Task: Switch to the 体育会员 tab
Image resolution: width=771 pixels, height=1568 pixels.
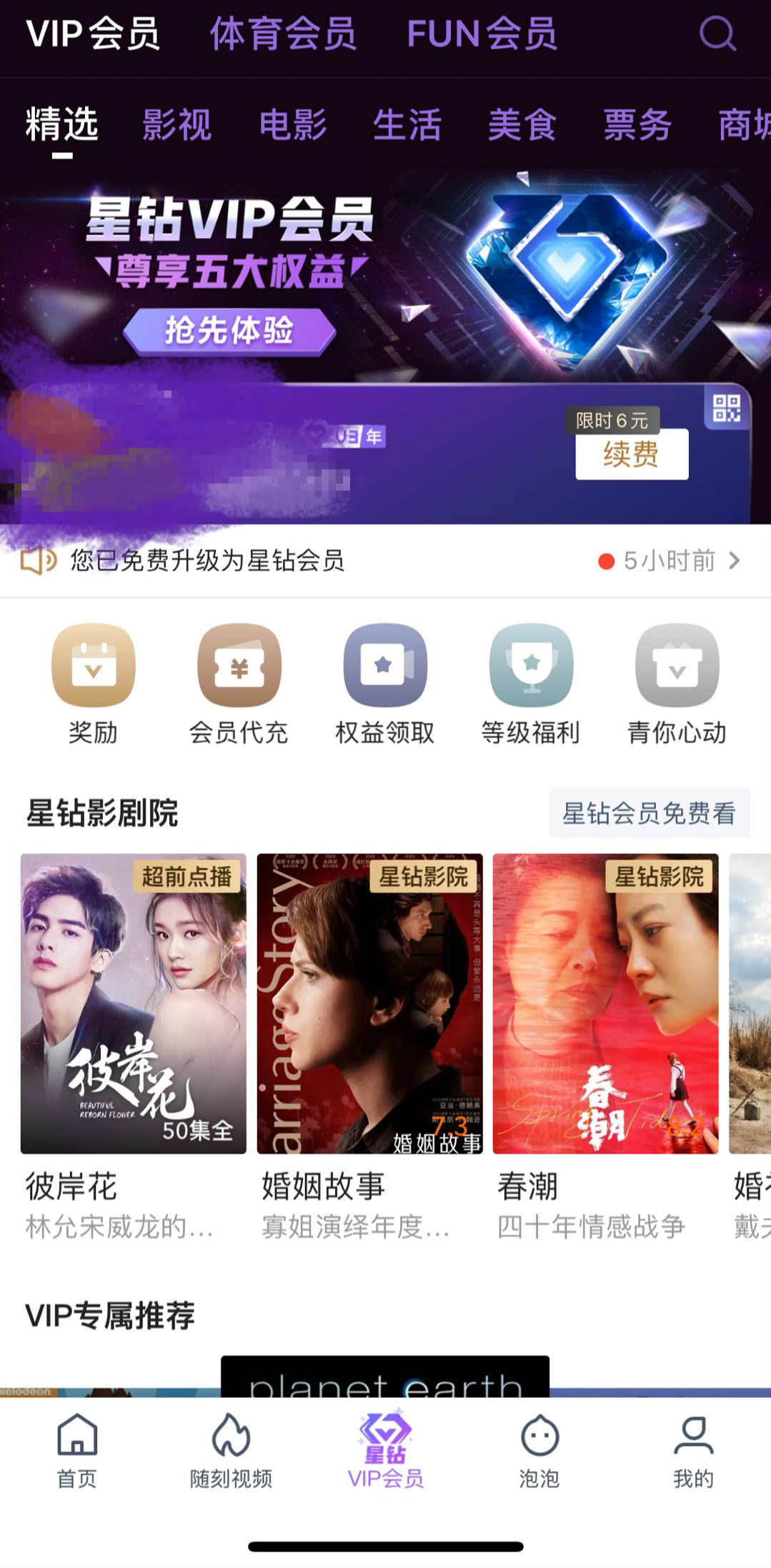Action: (x=283, y=34)
